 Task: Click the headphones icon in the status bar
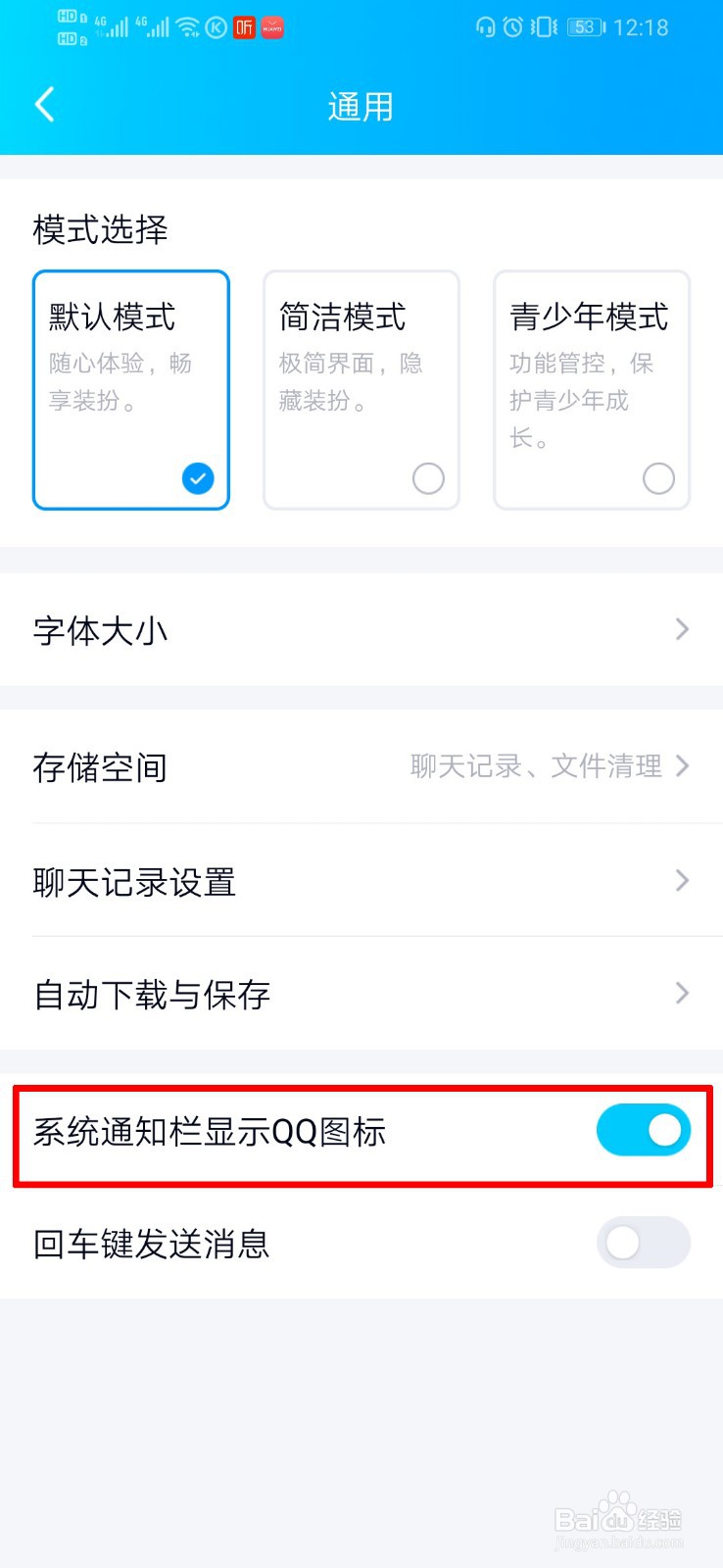pos(485,26)
